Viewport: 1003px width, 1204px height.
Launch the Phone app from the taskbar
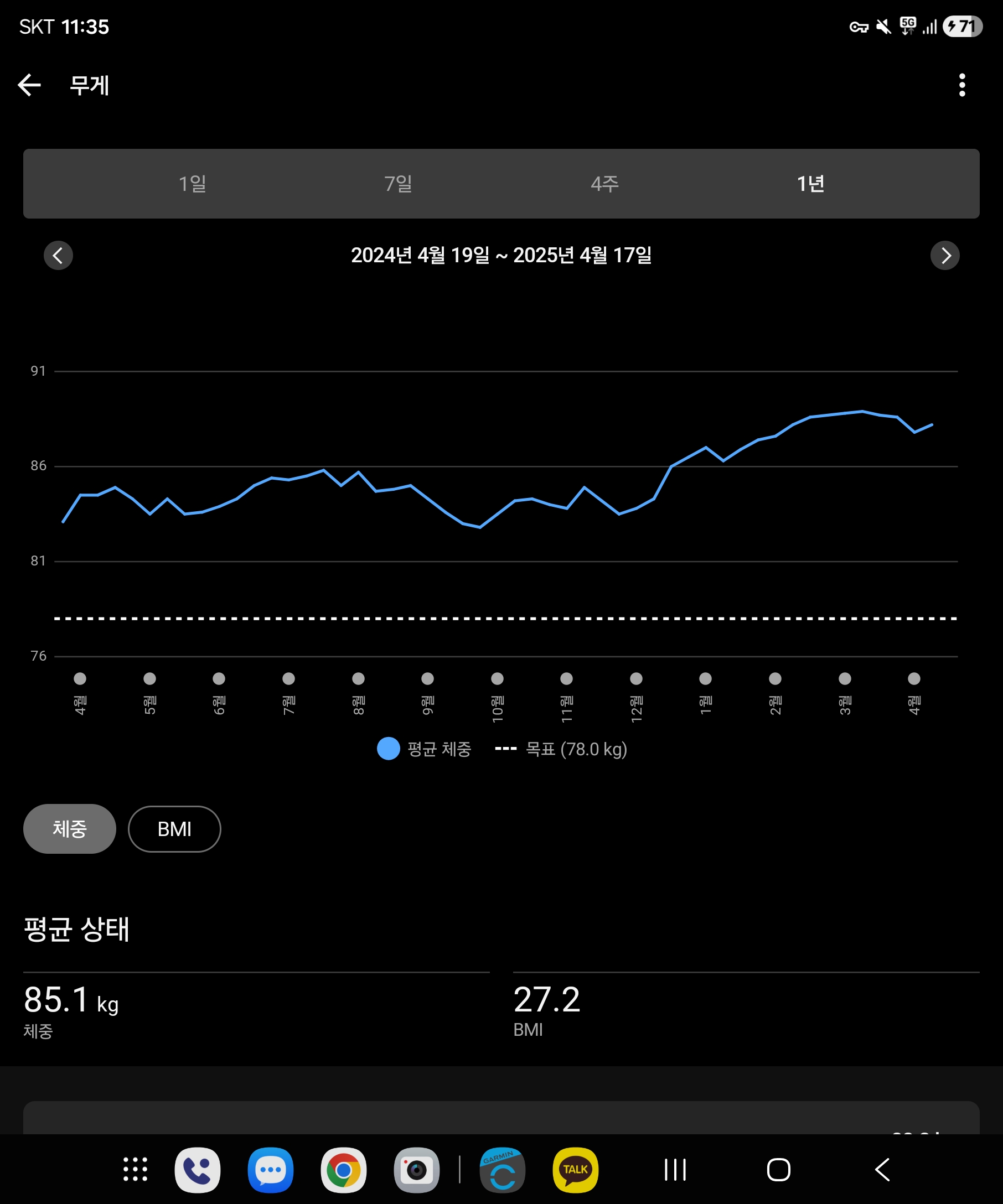tap(197, 1170)
